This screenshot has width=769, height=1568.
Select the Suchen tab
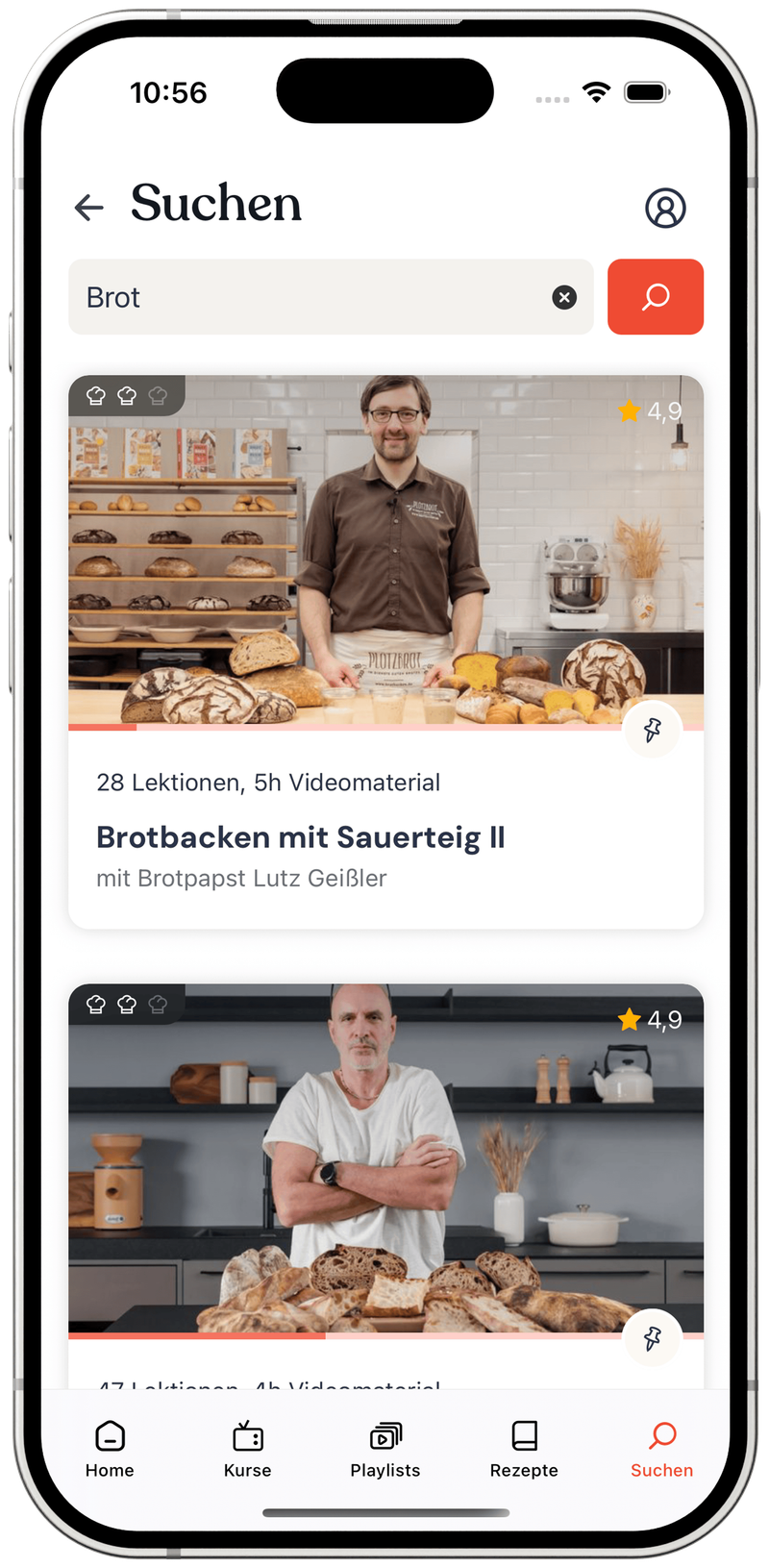point(661,1449)
